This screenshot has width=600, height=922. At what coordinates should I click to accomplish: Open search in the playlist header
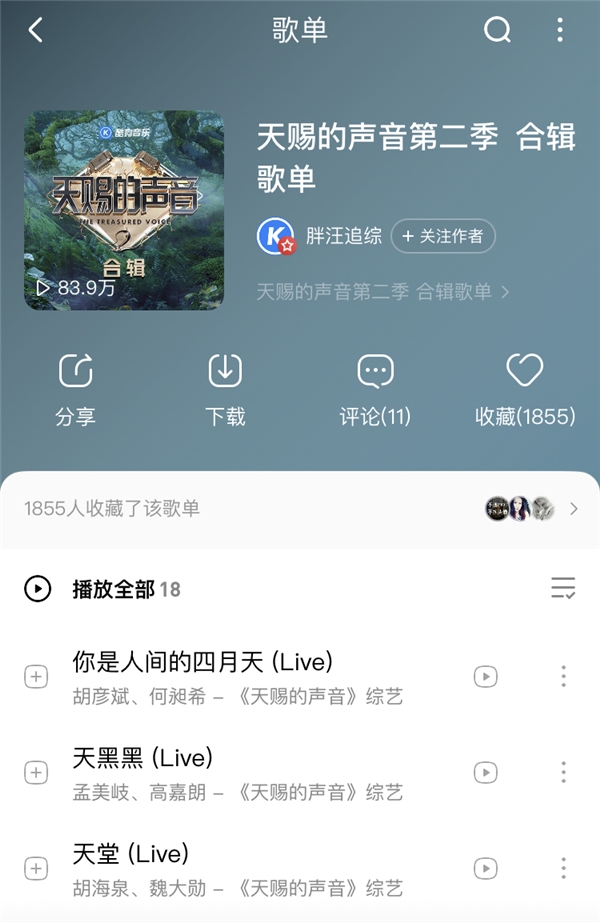pyautogui.click(x=497, y=30)
